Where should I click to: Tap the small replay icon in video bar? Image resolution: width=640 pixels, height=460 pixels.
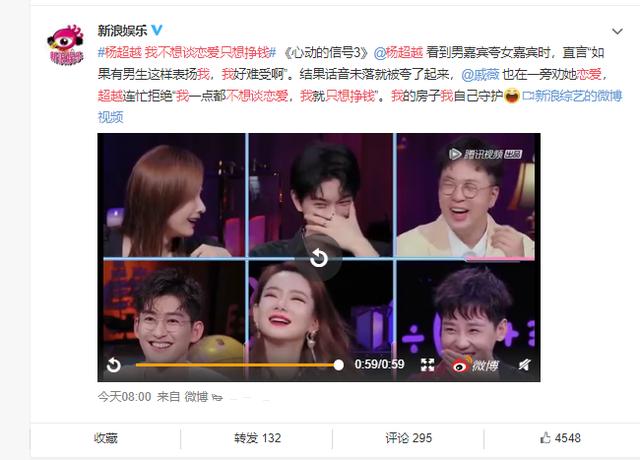coord(113,364)
